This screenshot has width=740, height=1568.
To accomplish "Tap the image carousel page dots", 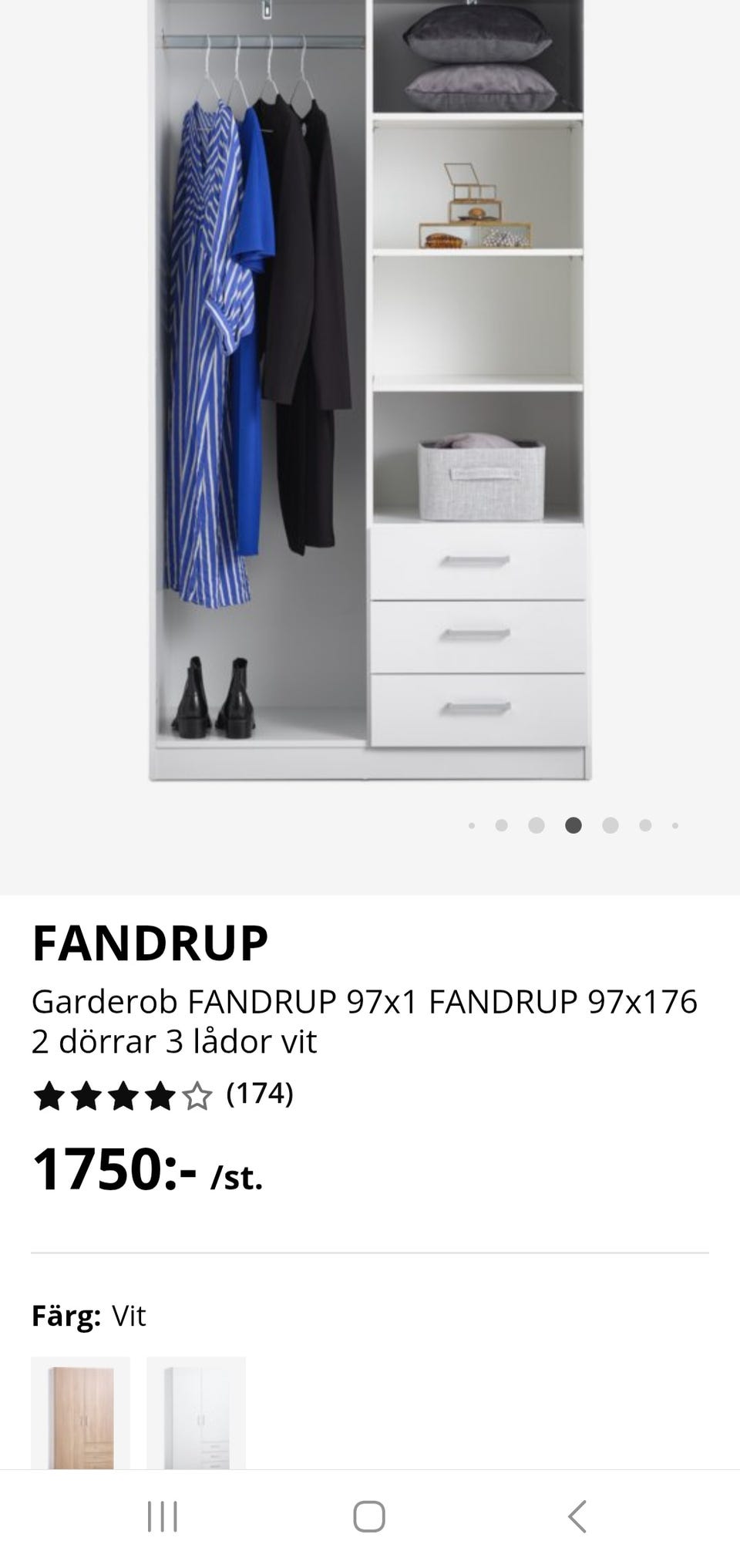I will coord(573,825).
